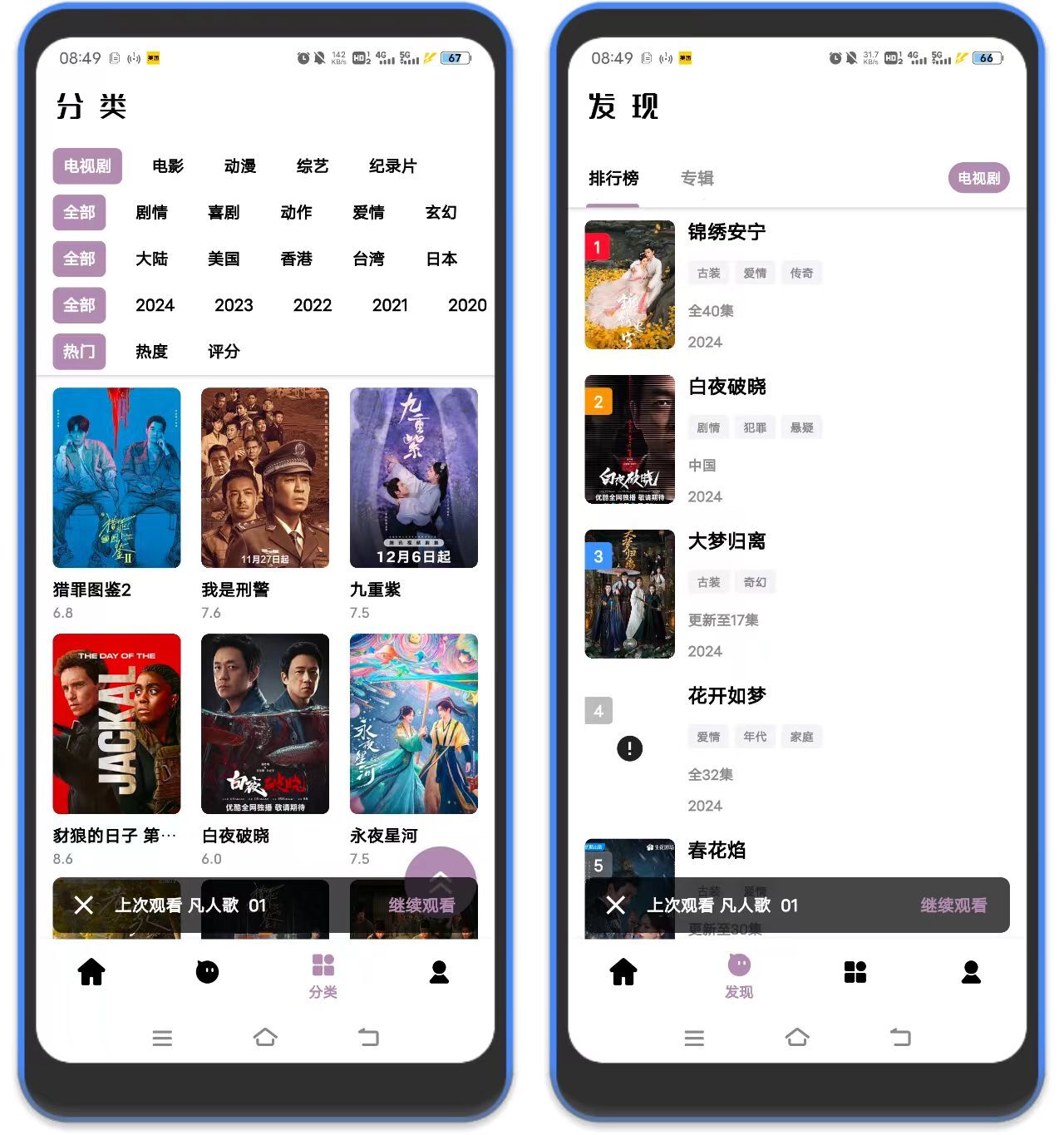Open the 锦绣安宁 rank one poster
Screen dimensions: 1064x1135
(x=629, y=284)
